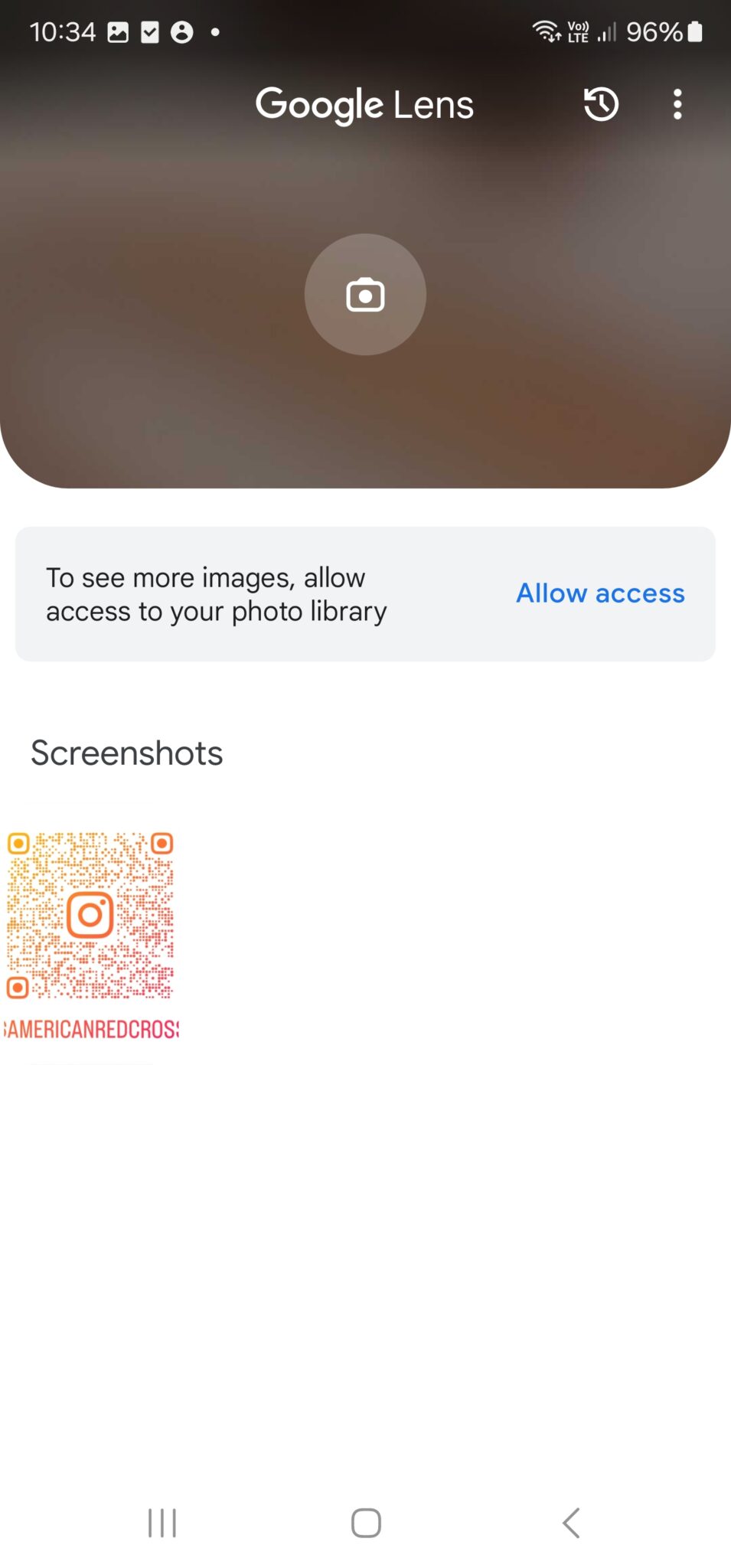Tap the Screenshots section header

click(x=126, y=753)
